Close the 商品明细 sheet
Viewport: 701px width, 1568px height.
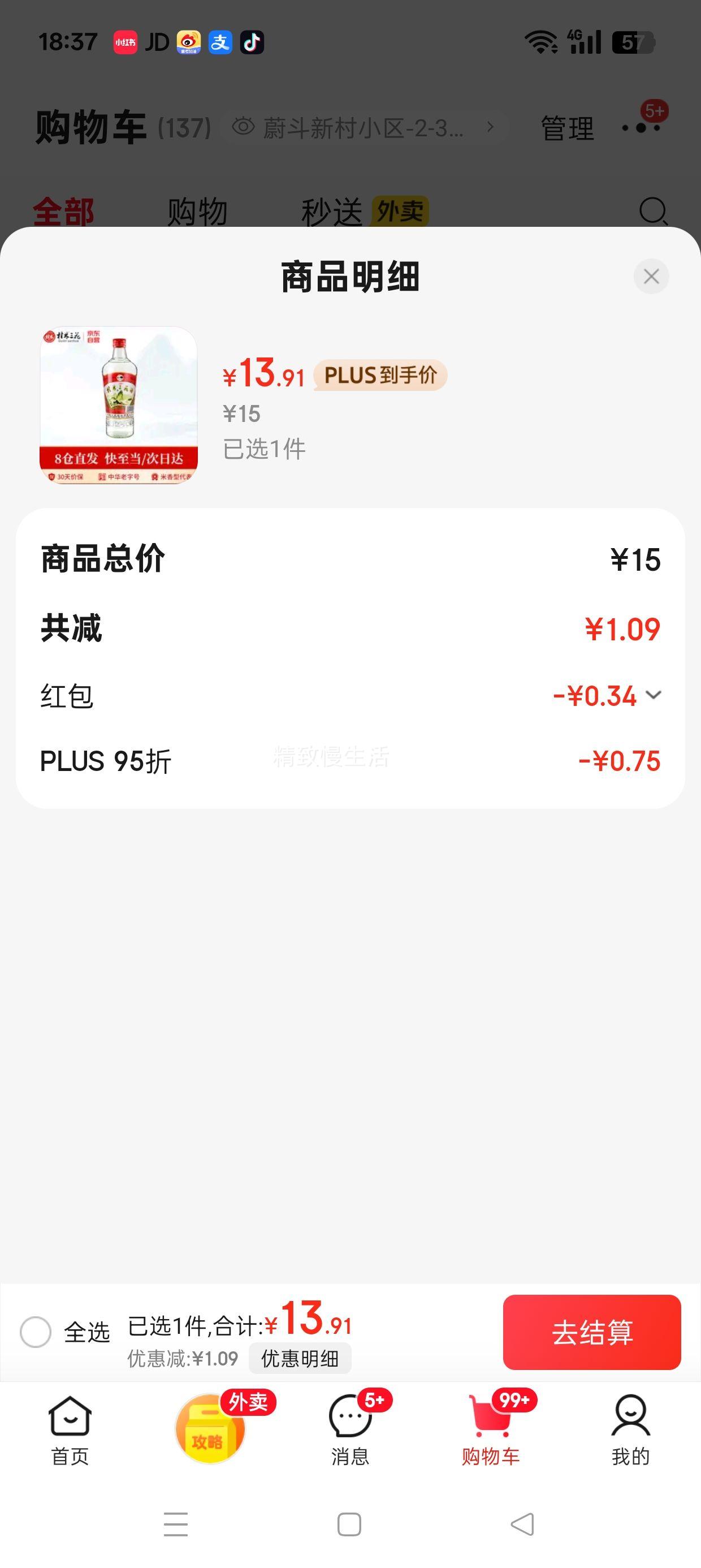(651, 277)
